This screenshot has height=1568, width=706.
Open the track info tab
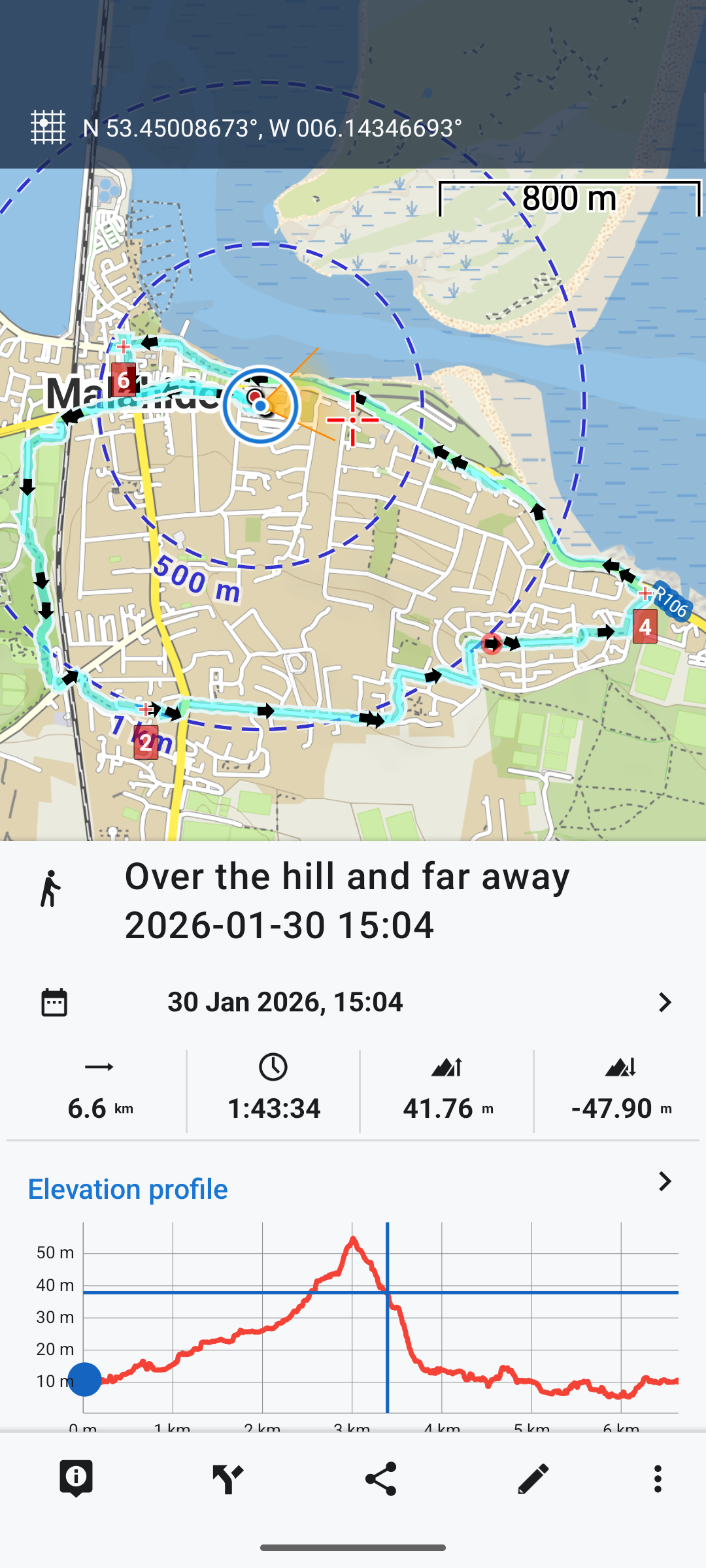(x=76, y=1478)
